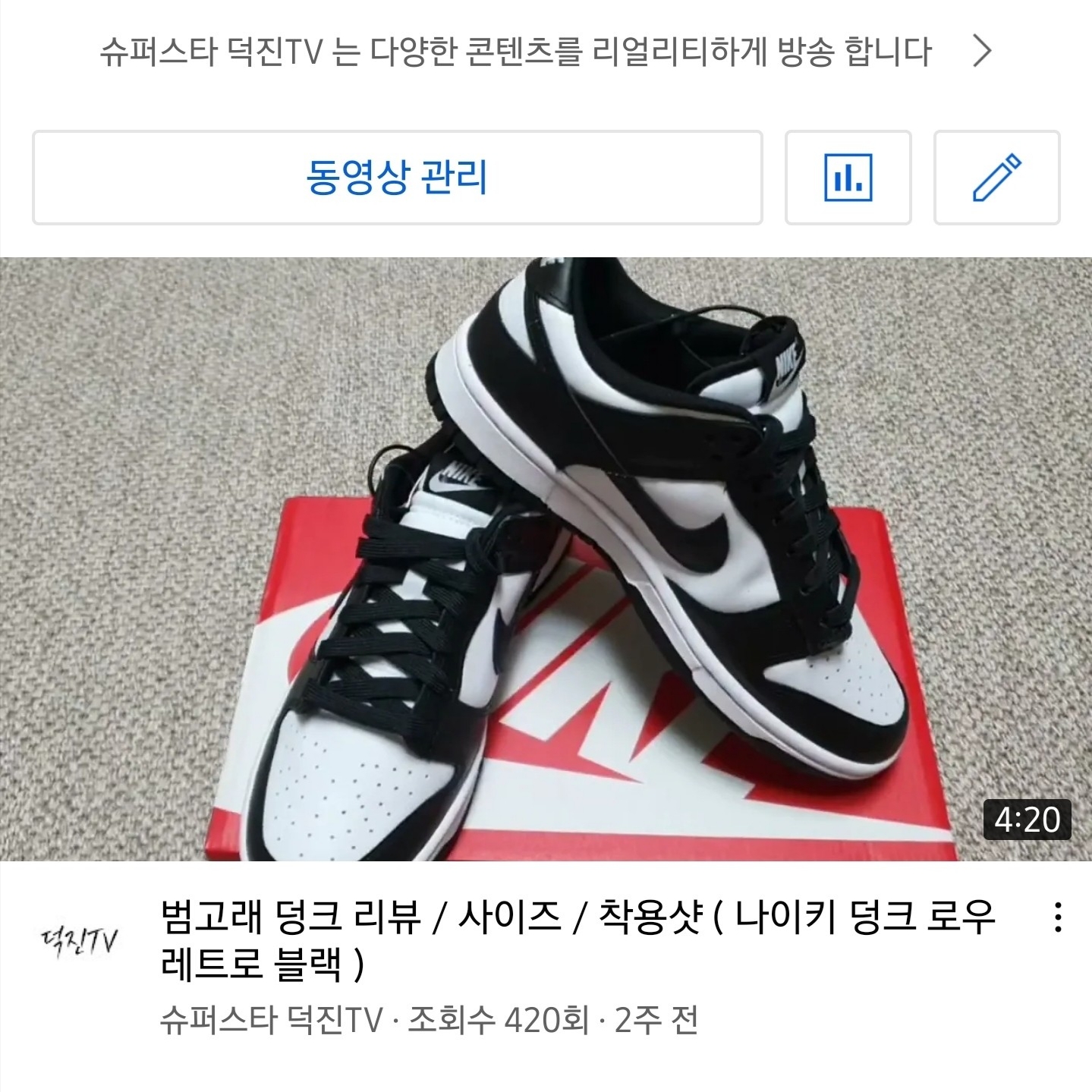Tap the pencil edit channel icon
Viewport: 1092px width, 1092px height.
(996, 178)
